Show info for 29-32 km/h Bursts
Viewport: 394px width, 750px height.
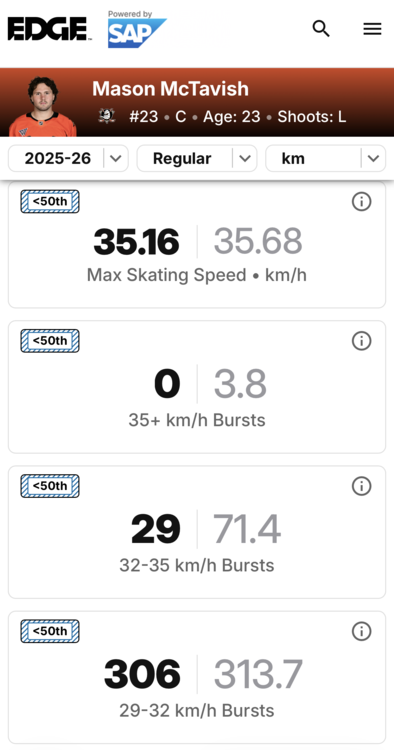[361, 631]
